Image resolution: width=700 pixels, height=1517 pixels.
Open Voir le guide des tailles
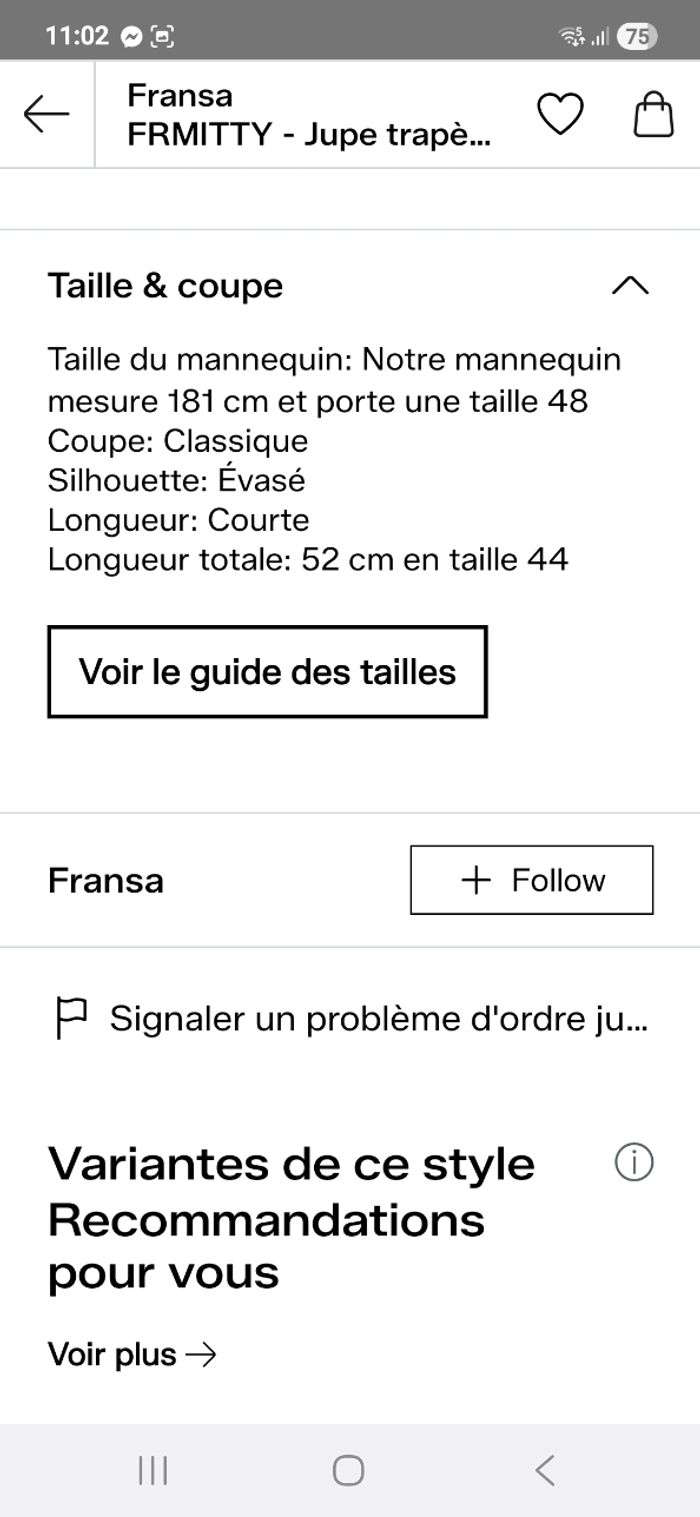pyautogui.click(x=267, y=672)
